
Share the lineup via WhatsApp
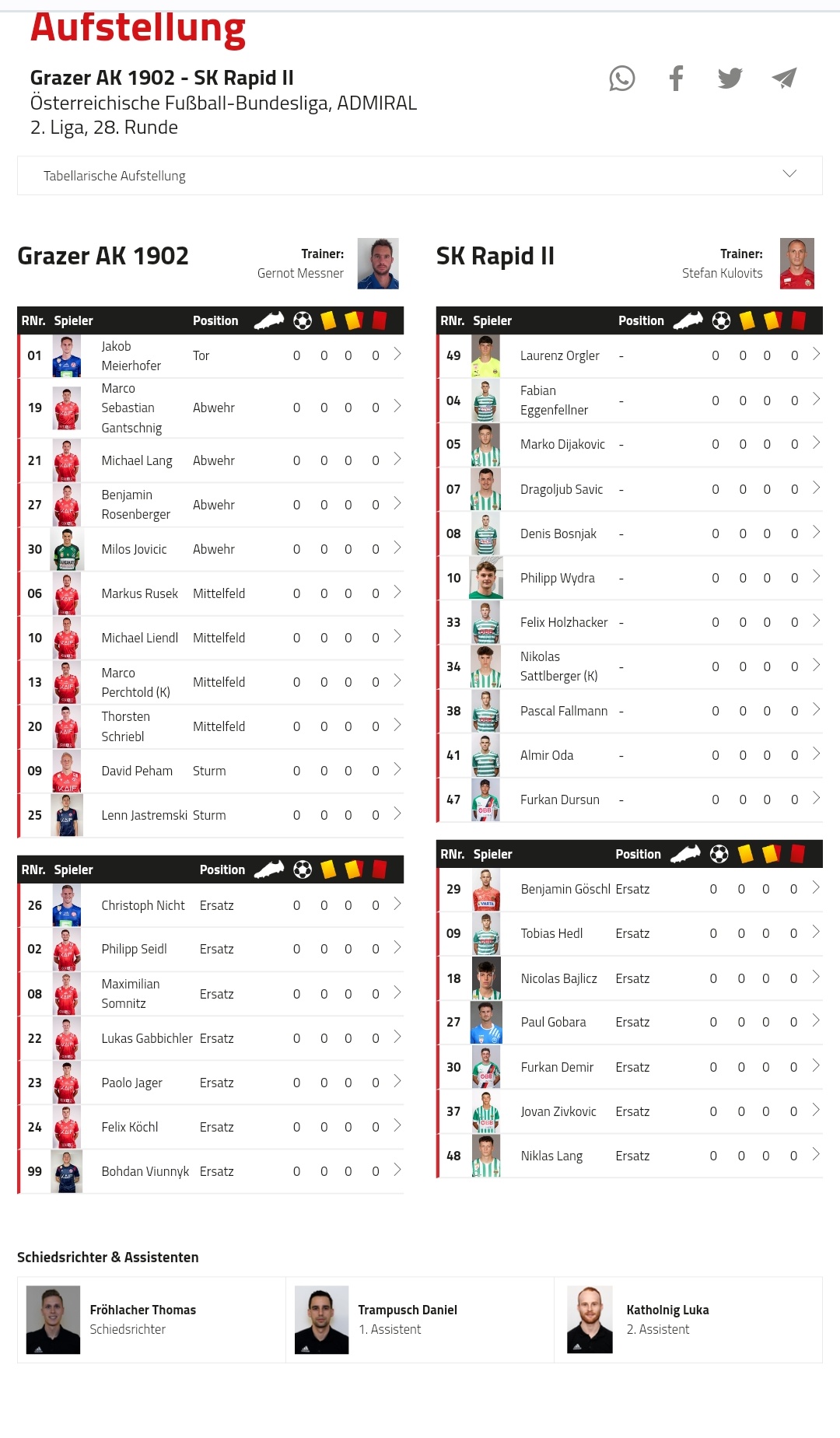pyautogui.click(x=621, y=79)
